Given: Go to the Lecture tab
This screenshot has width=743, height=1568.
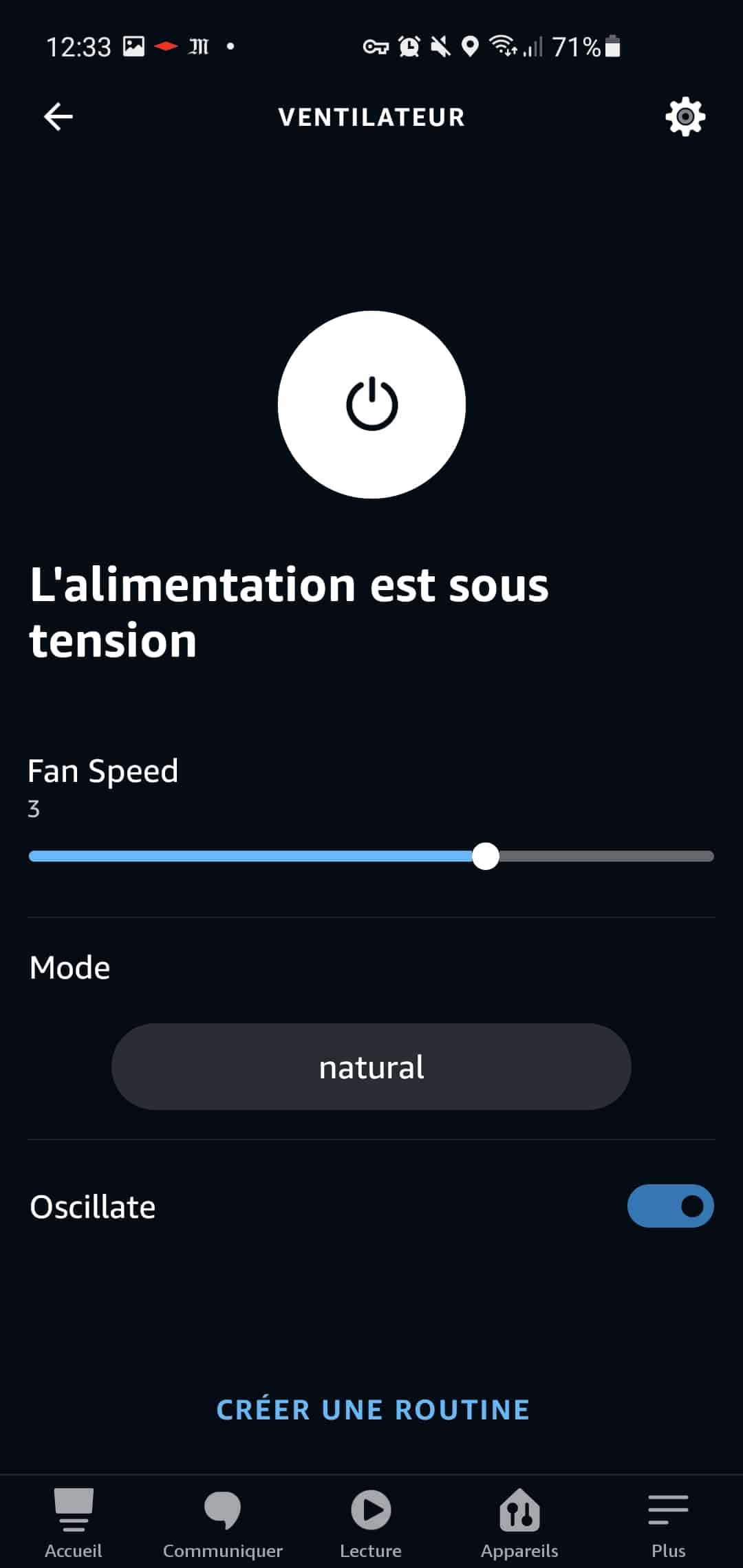Looking at the screenshot, I should (x=371, y=1523).
